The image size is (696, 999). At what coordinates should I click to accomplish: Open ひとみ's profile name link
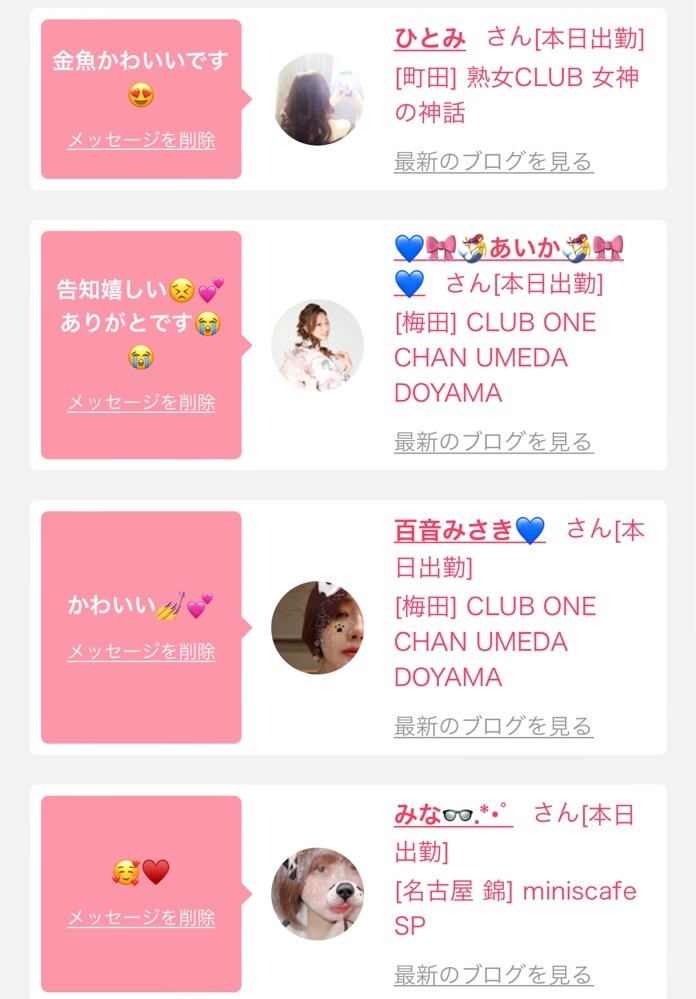(x=430, y=38)
